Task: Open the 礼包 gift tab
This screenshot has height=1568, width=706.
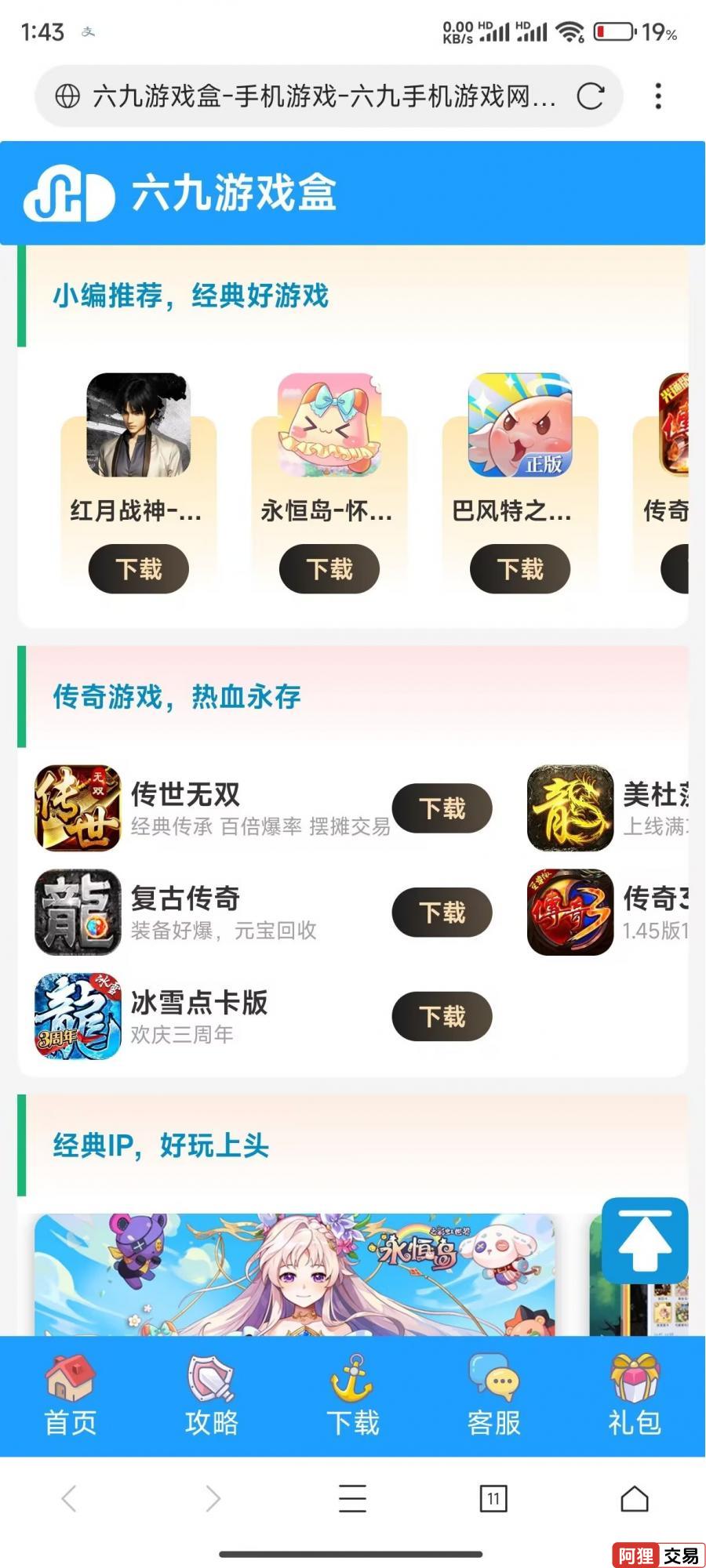Action: [x=635, y=1396]
